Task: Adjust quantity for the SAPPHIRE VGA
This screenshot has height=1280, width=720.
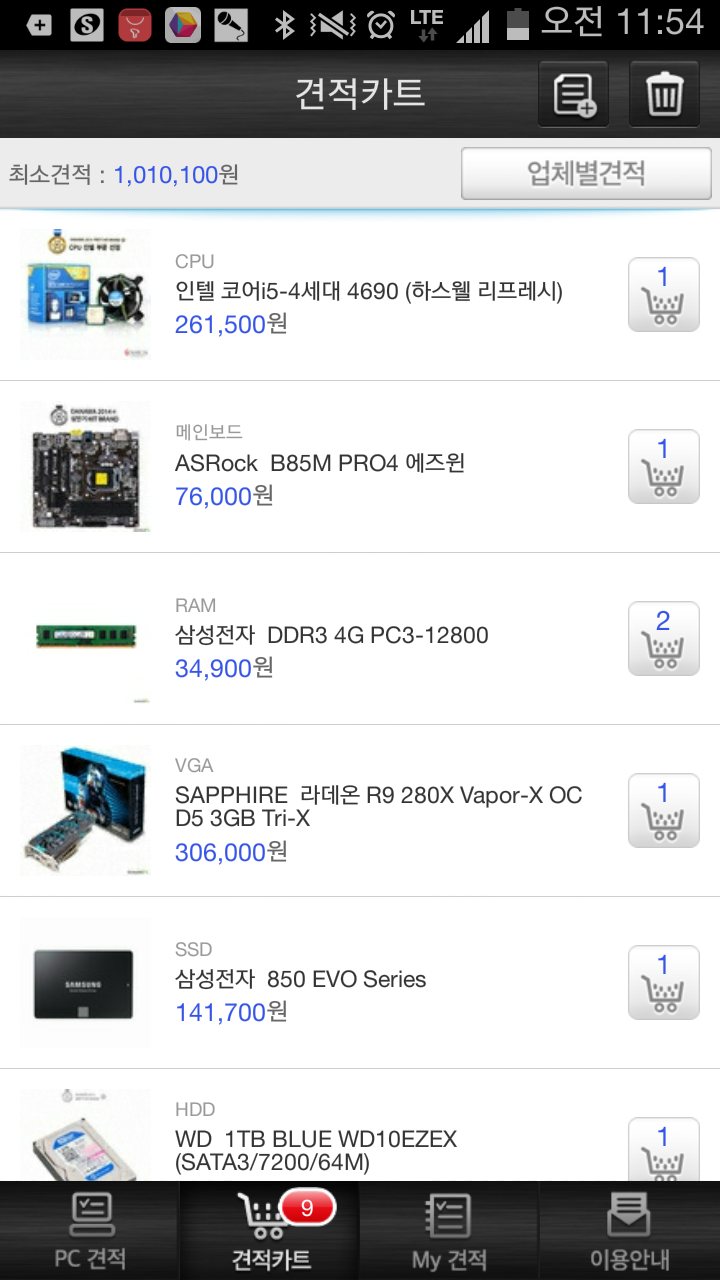Action: [663, 810]
